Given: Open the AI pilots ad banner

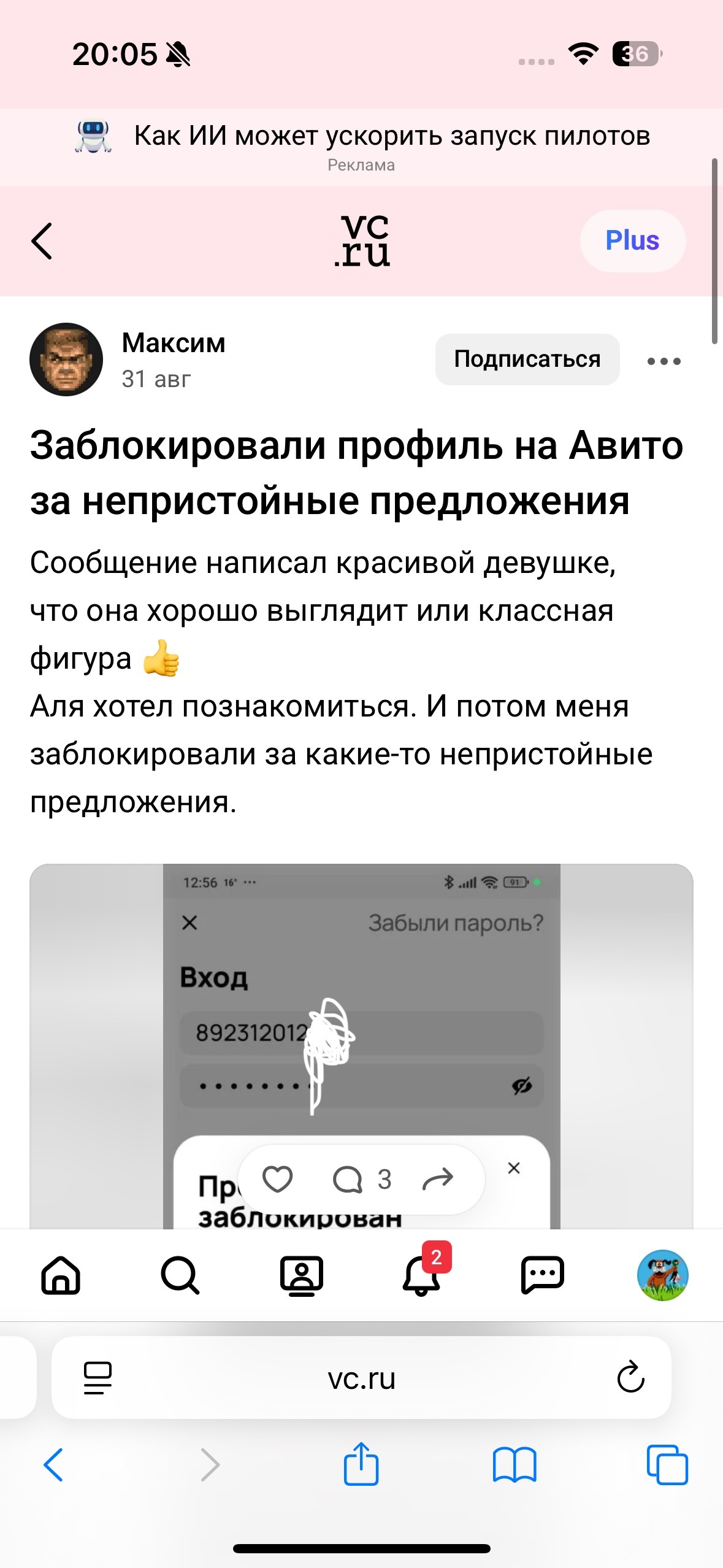Looking at the screenshot, I should [362, 147].
